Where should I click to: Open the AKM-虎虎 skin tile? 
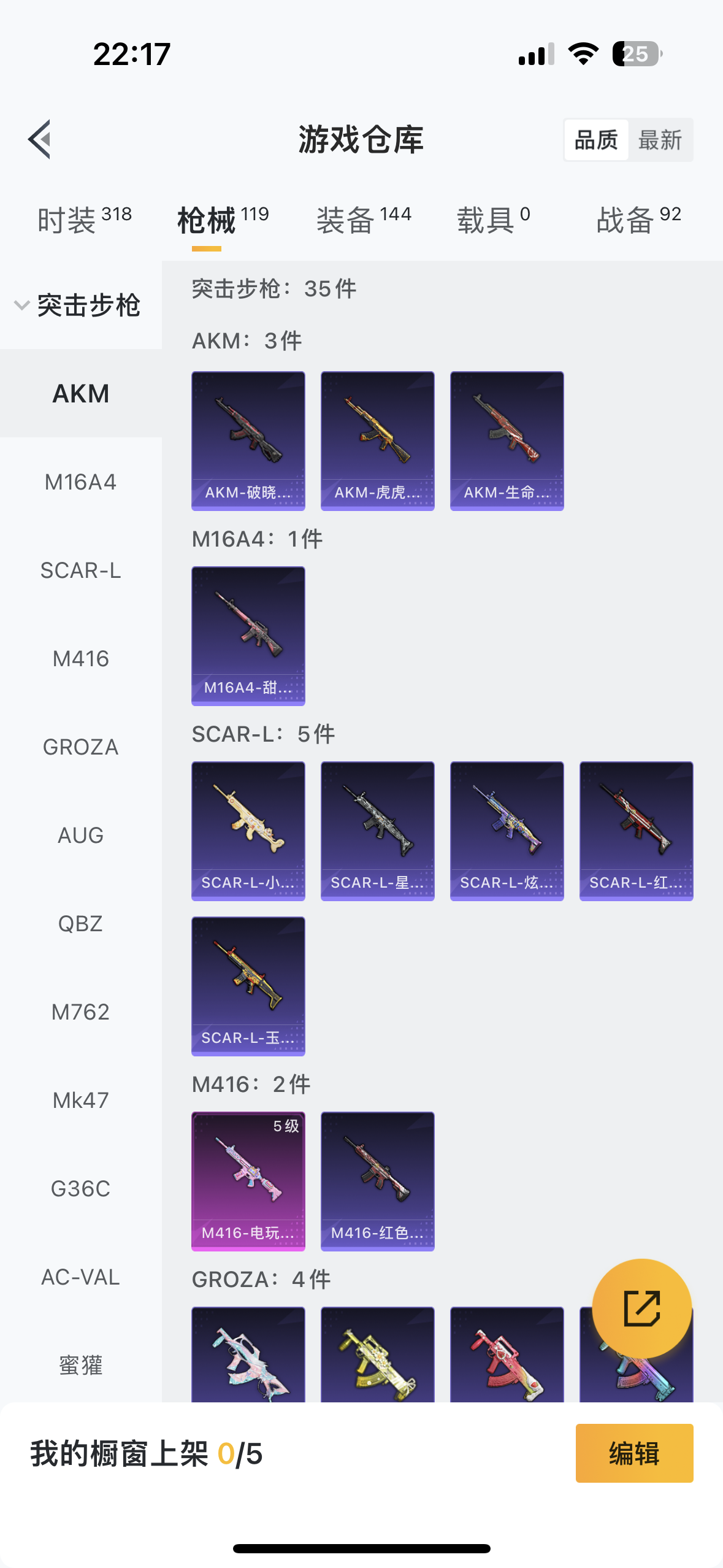[377, 440]
